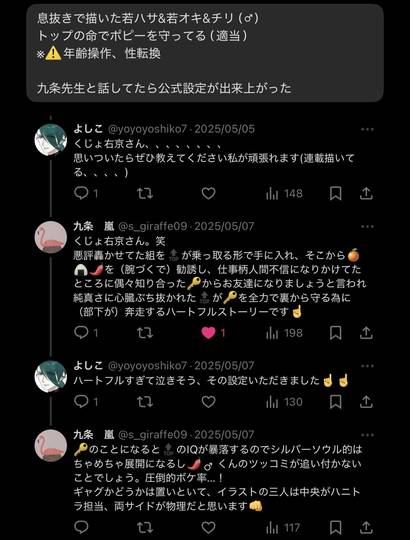Share 九条 嵐's tweet with 198 views

[x=366, y=333]
